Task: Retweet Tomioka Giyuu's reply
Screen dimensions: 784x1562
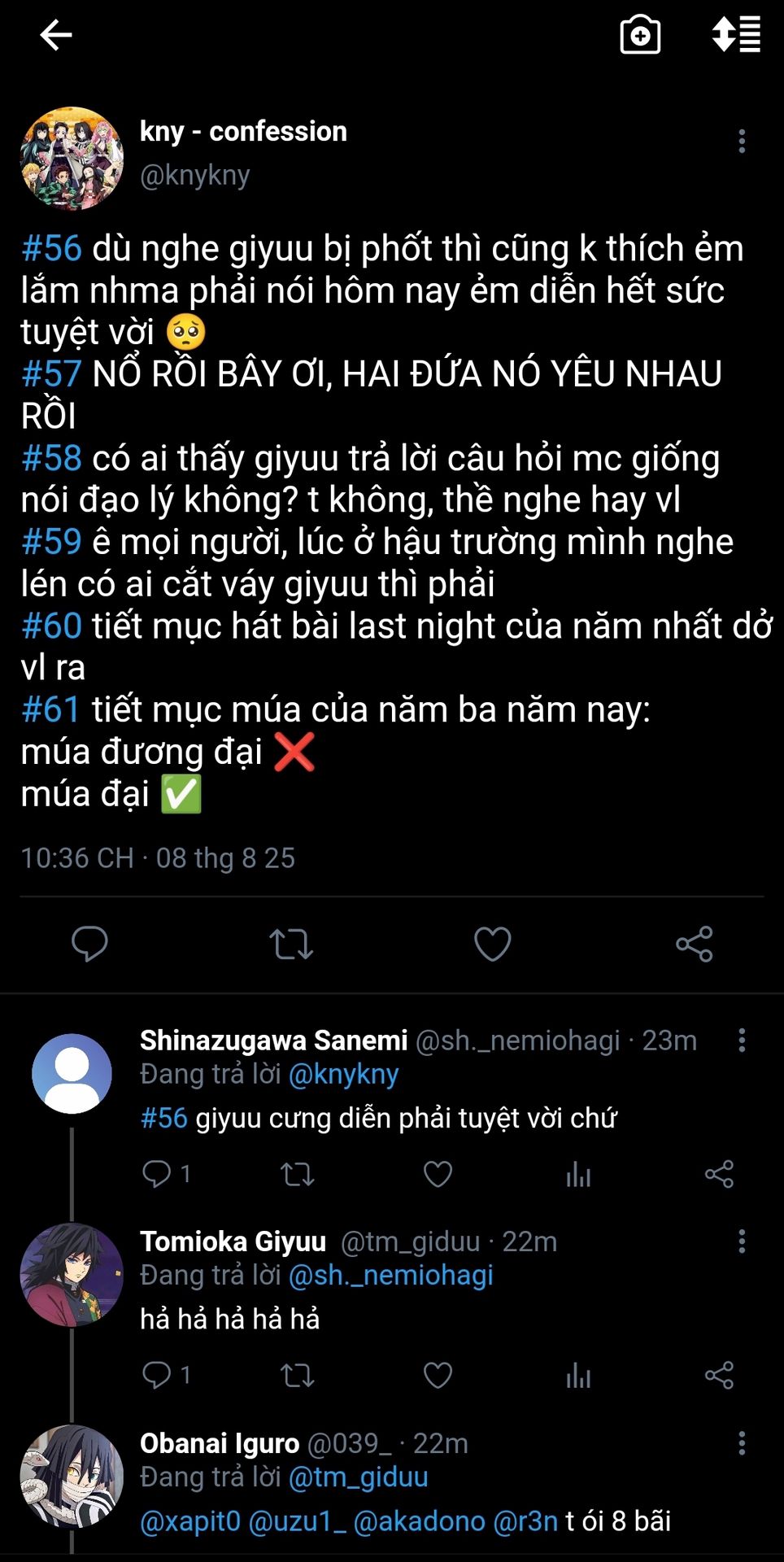Action: click(x=297, y=1375)
